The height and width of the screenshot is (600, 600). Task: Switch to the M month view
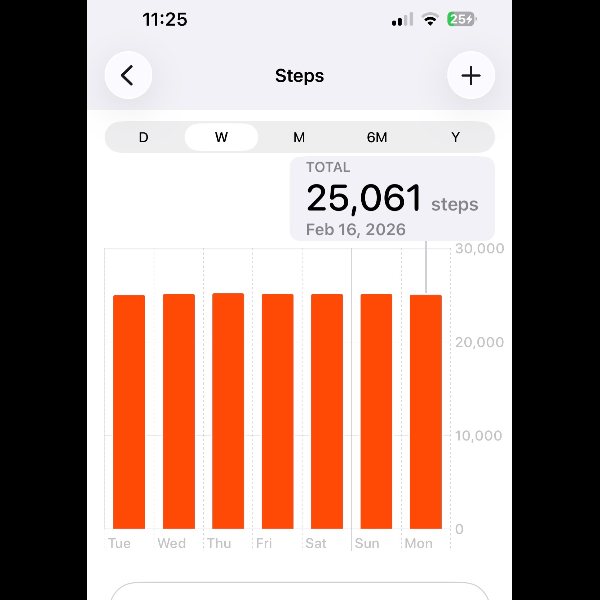click(x=299, y=137)
